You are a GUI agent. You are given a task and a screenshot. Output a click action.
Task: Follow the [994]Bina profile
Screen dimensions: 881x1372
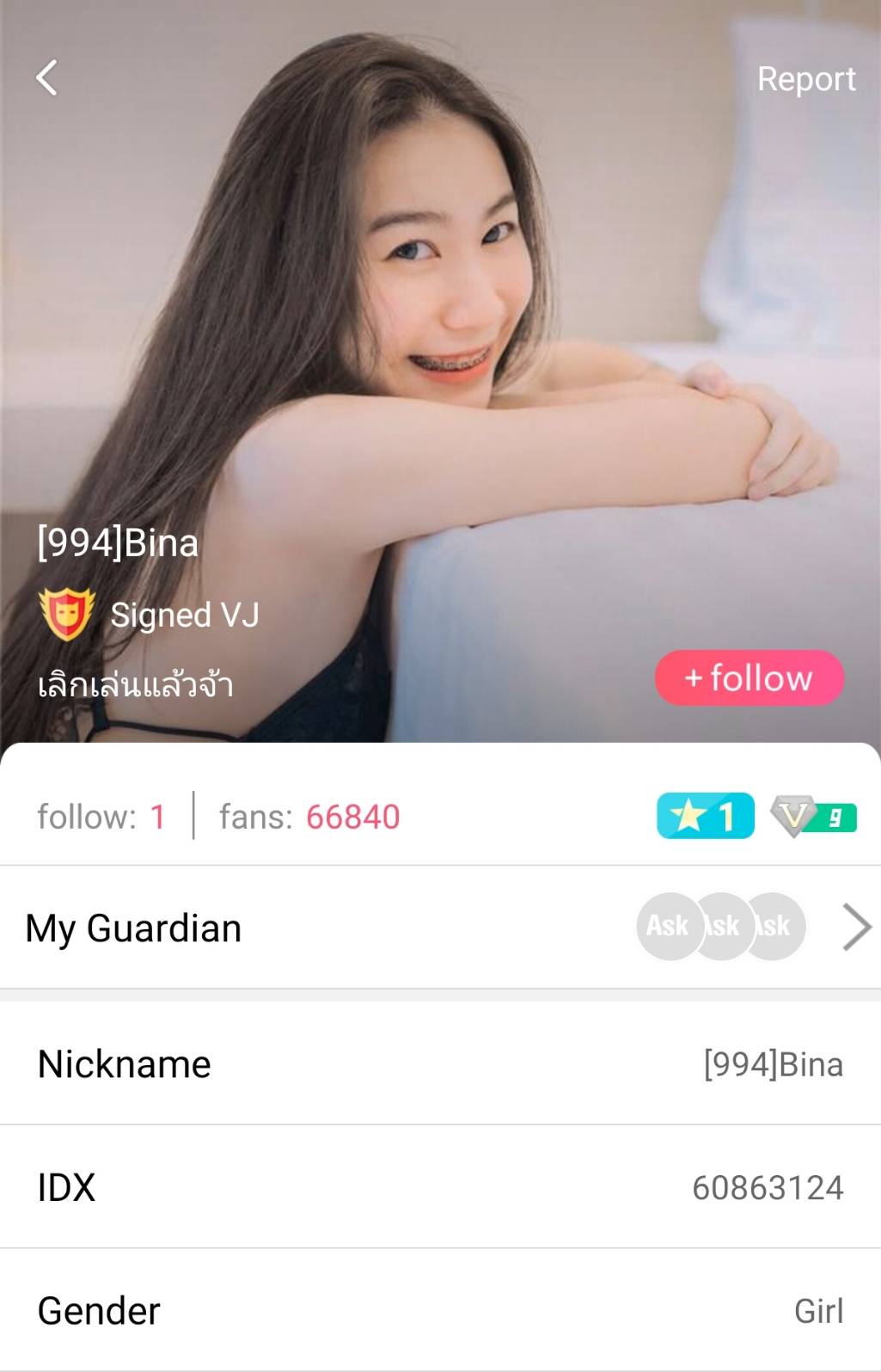[x=749, y=678]
